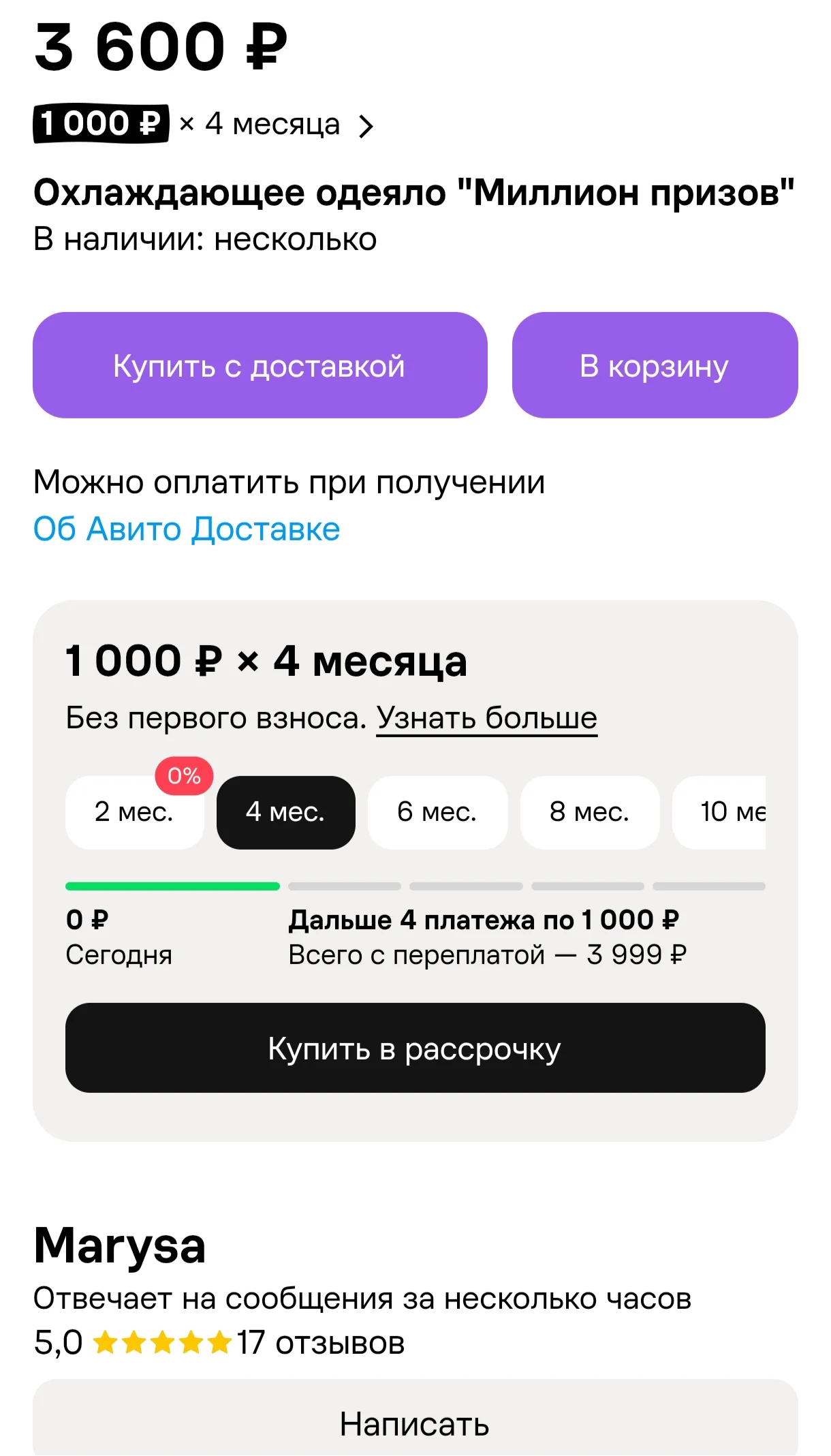Select the 2 мес. installment option
This screenshot has height=1456, width=831.
point(135,812)
